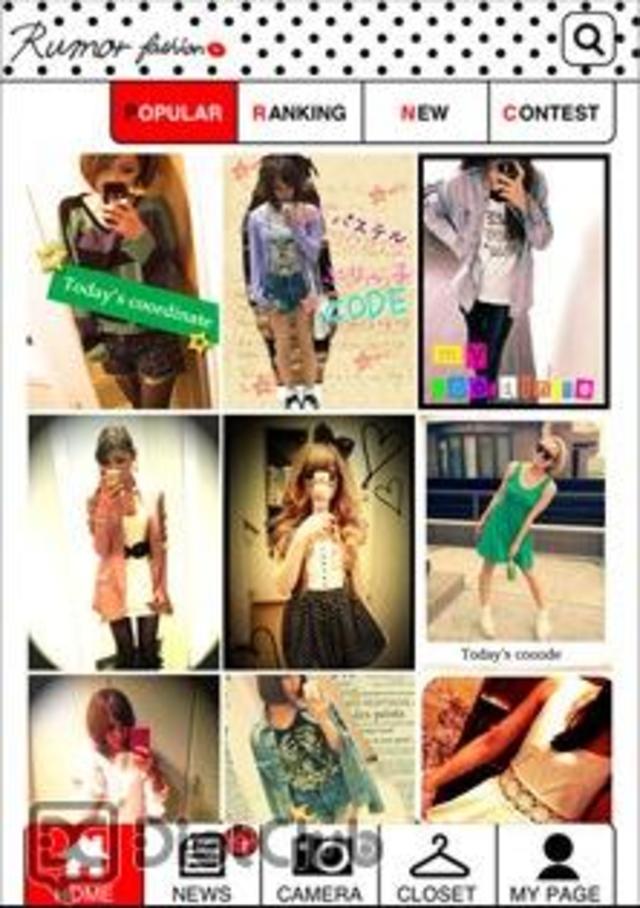The height and width of the screenshot is (908, 640).
Task: Open the News tab
Action: coord(202,865)
